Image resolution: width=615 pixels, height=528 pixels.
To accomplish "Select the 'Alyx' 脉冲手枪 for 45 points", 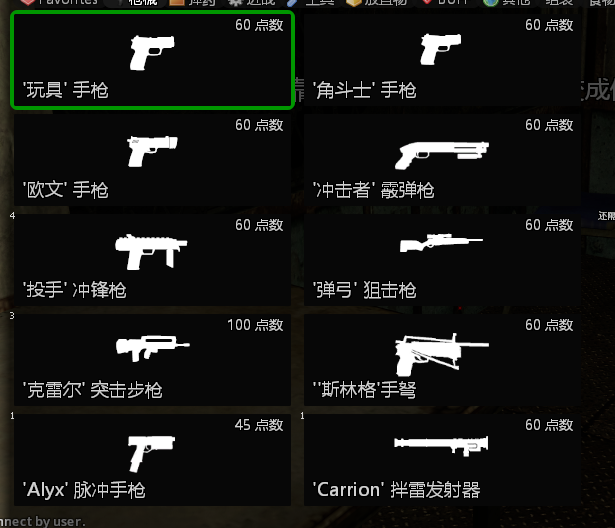I will point(152,460).
